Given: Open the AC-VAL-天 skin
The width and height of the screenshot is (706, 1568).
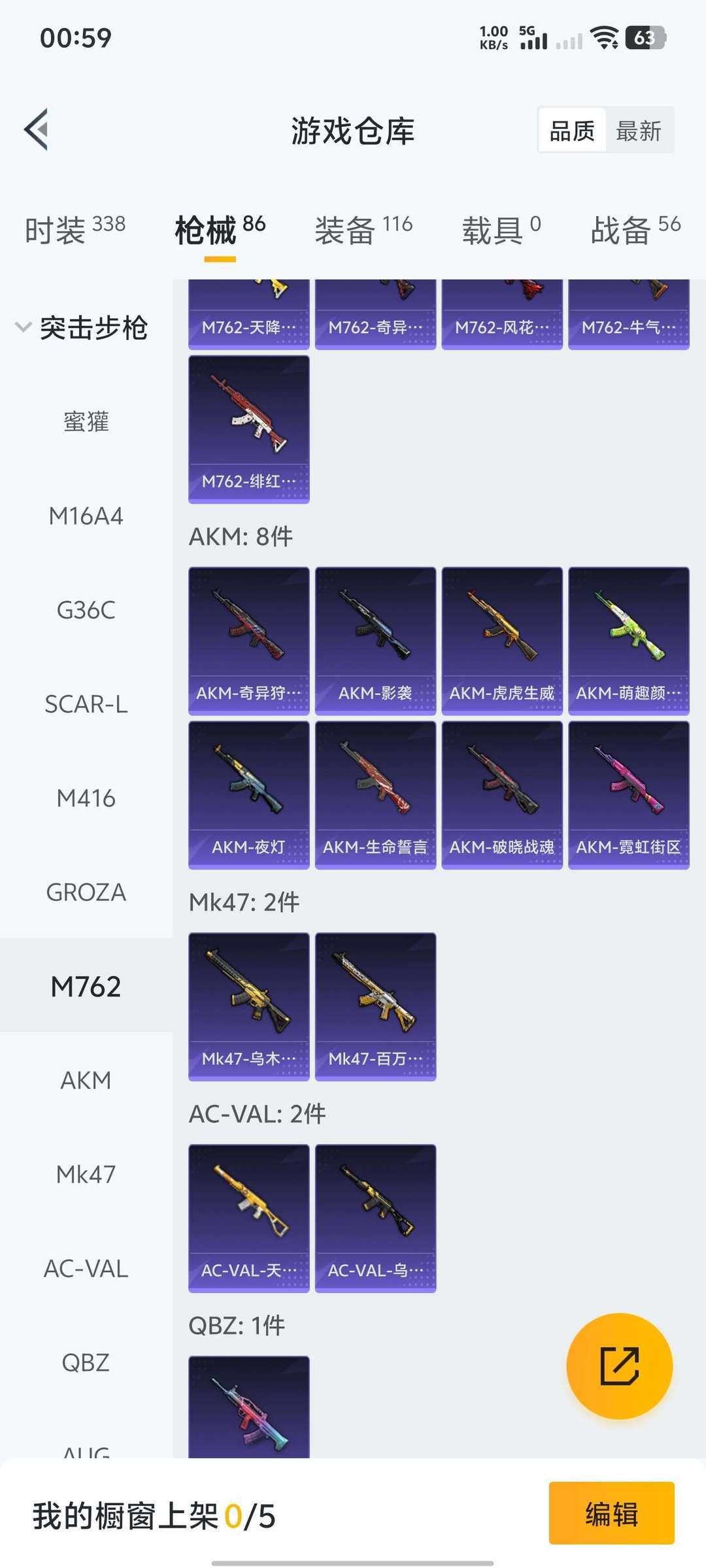Looking at the screenshot, I should pos(249,1218).
